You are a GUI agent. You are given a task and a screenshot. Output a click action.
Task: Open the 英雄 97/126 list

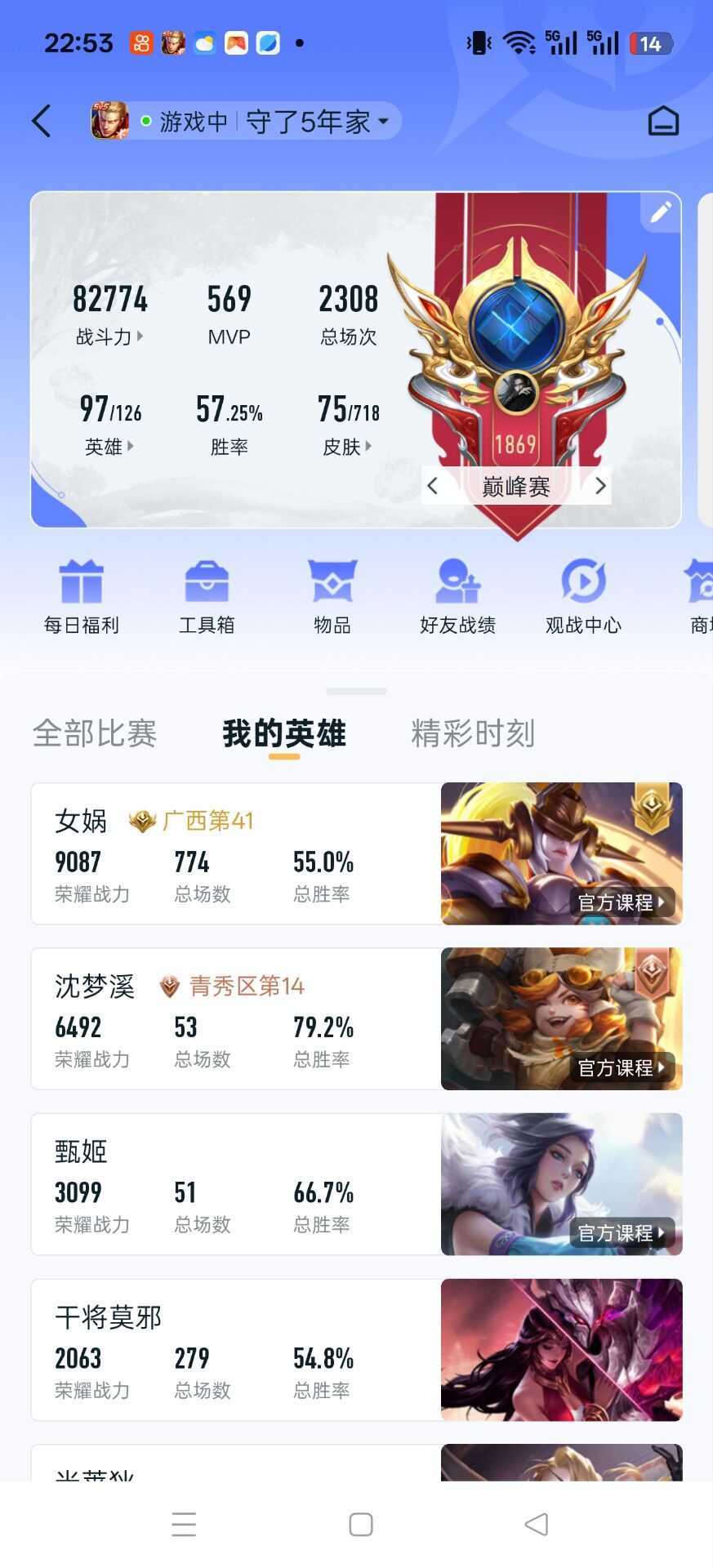[110, 446]
